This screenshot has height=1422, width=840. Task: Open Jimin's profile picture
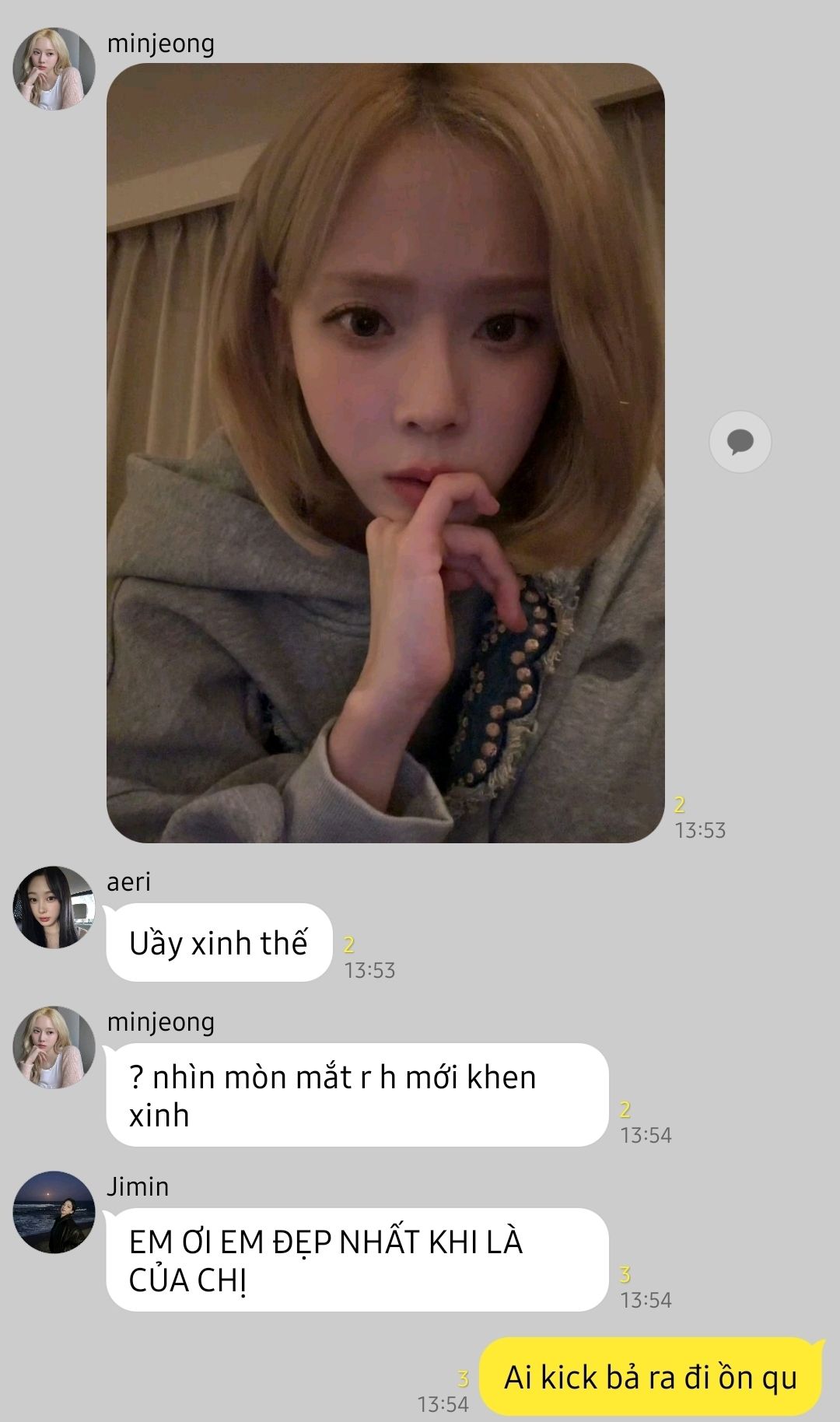point(54,1212)
